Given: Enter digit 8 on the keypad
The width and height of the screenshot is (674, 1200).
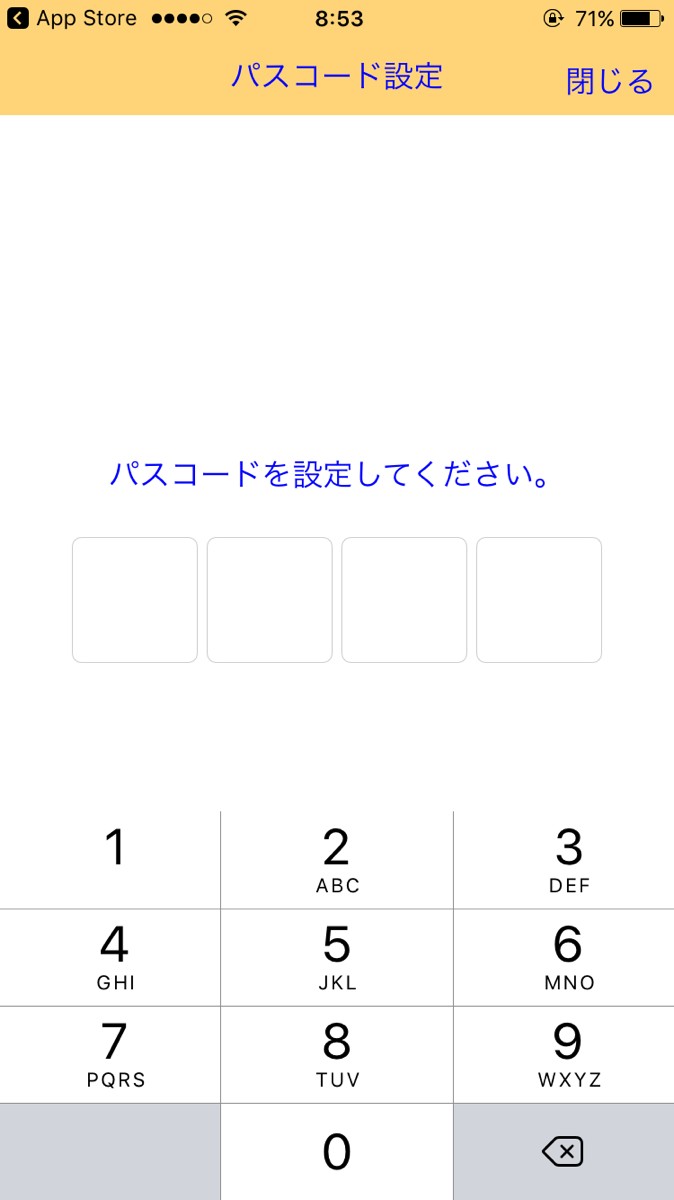Looking at the screenshot, I should (x=337, y=1054).
